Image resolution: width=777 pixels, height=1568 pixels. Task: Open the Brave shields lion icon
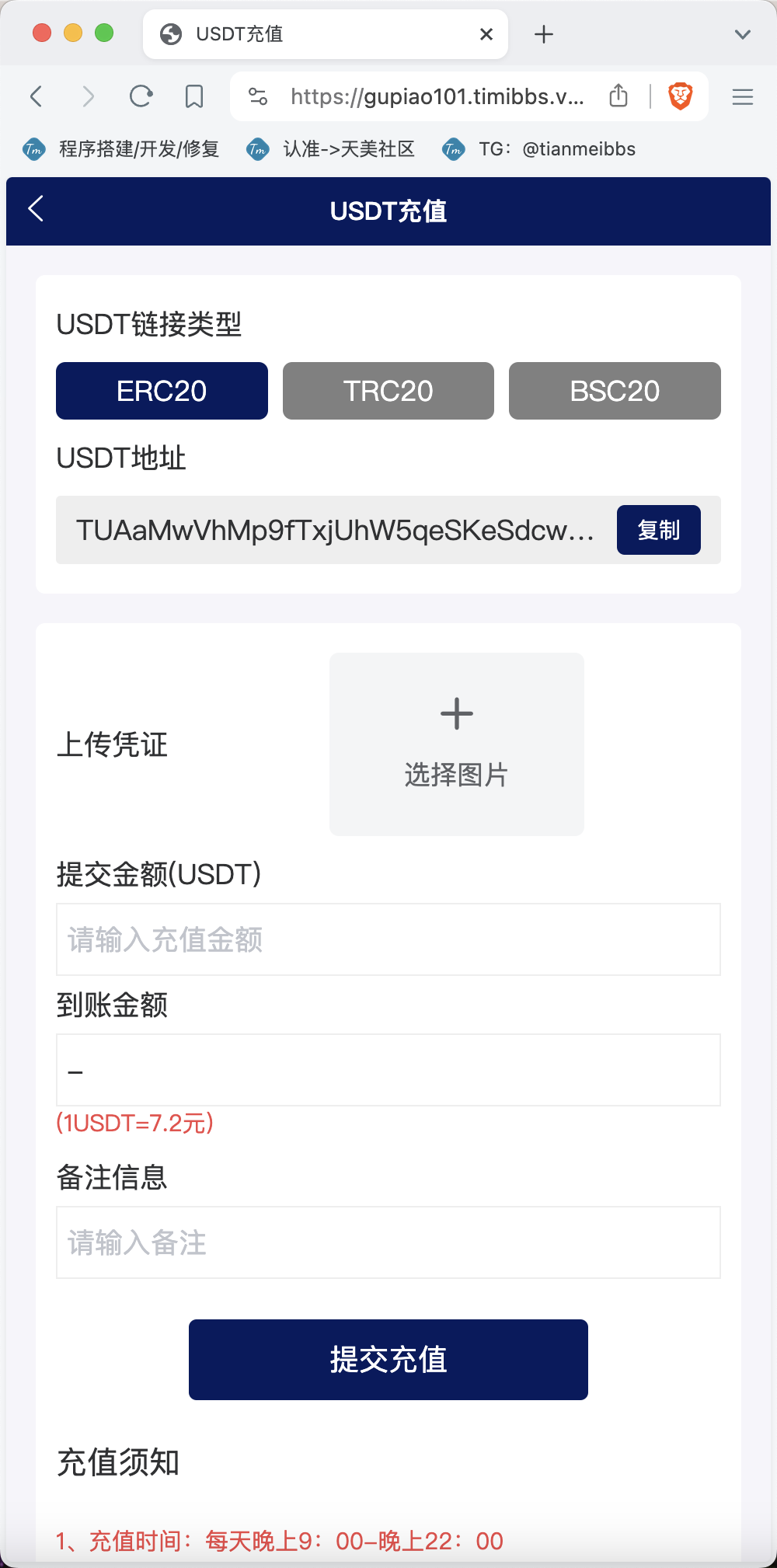[681, 96]
